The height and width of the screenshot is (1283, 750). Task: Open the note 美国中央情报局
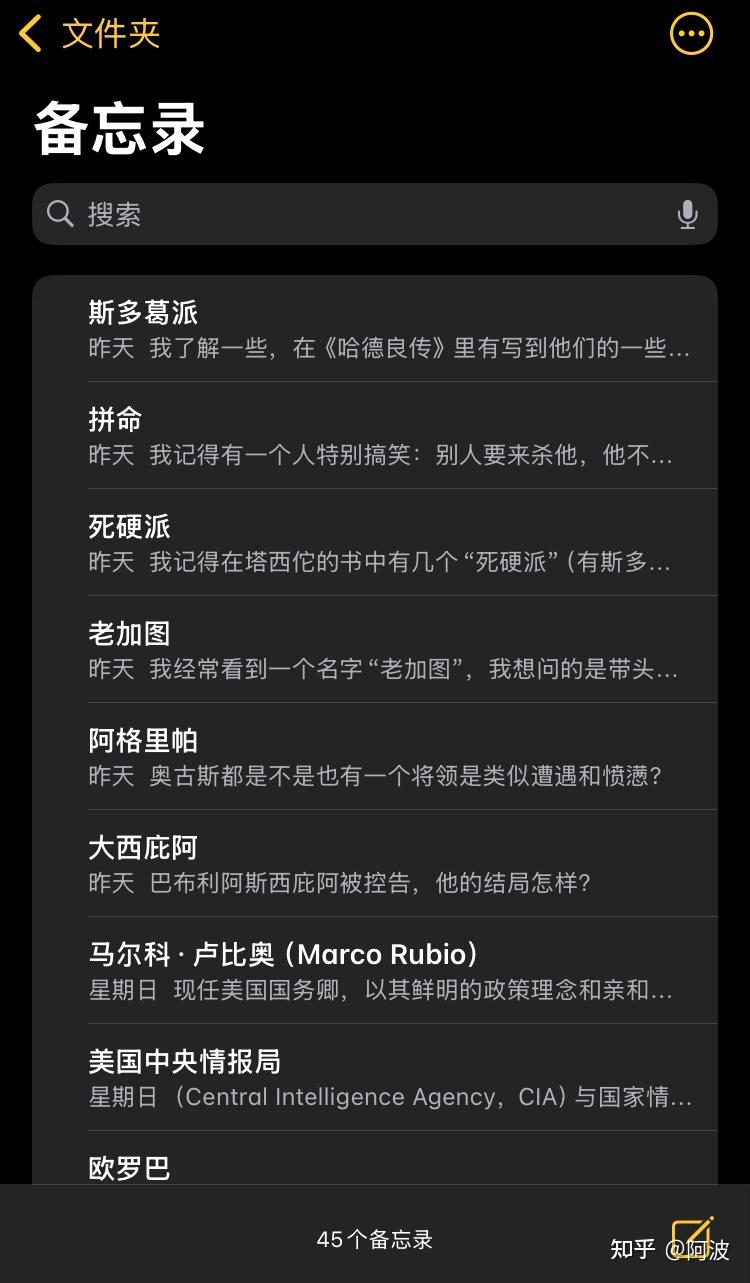click(x=375, y=1078)
